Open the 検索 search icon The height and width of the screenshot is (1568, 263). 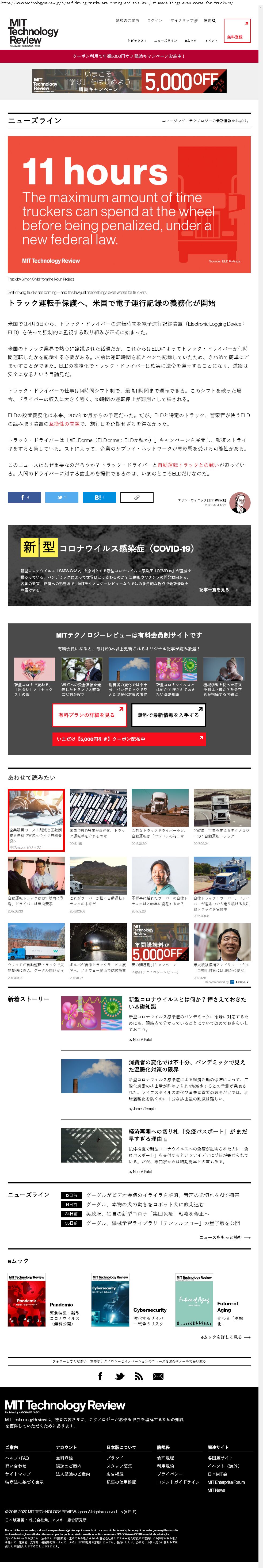(209, 21)
